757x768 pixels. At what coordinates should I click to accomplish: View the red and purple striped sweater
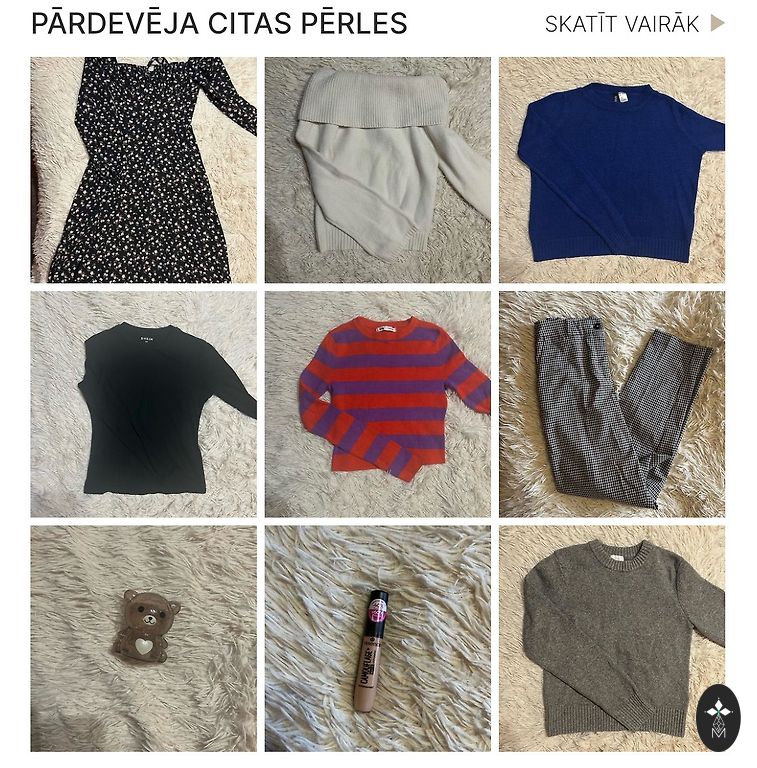tap(378, 404)
